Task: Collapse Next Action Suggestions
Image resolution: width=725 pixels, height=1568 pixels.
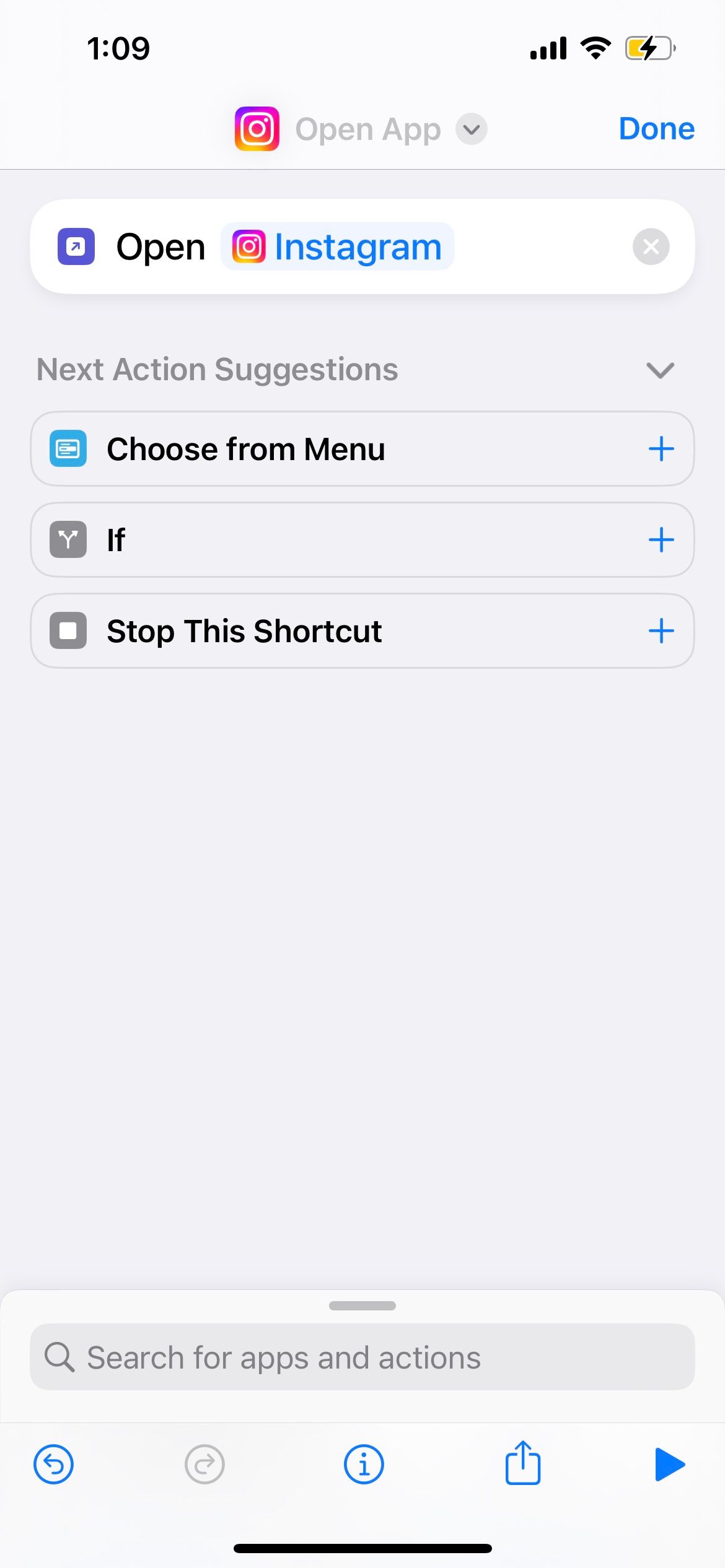Action: coord(659,370)
